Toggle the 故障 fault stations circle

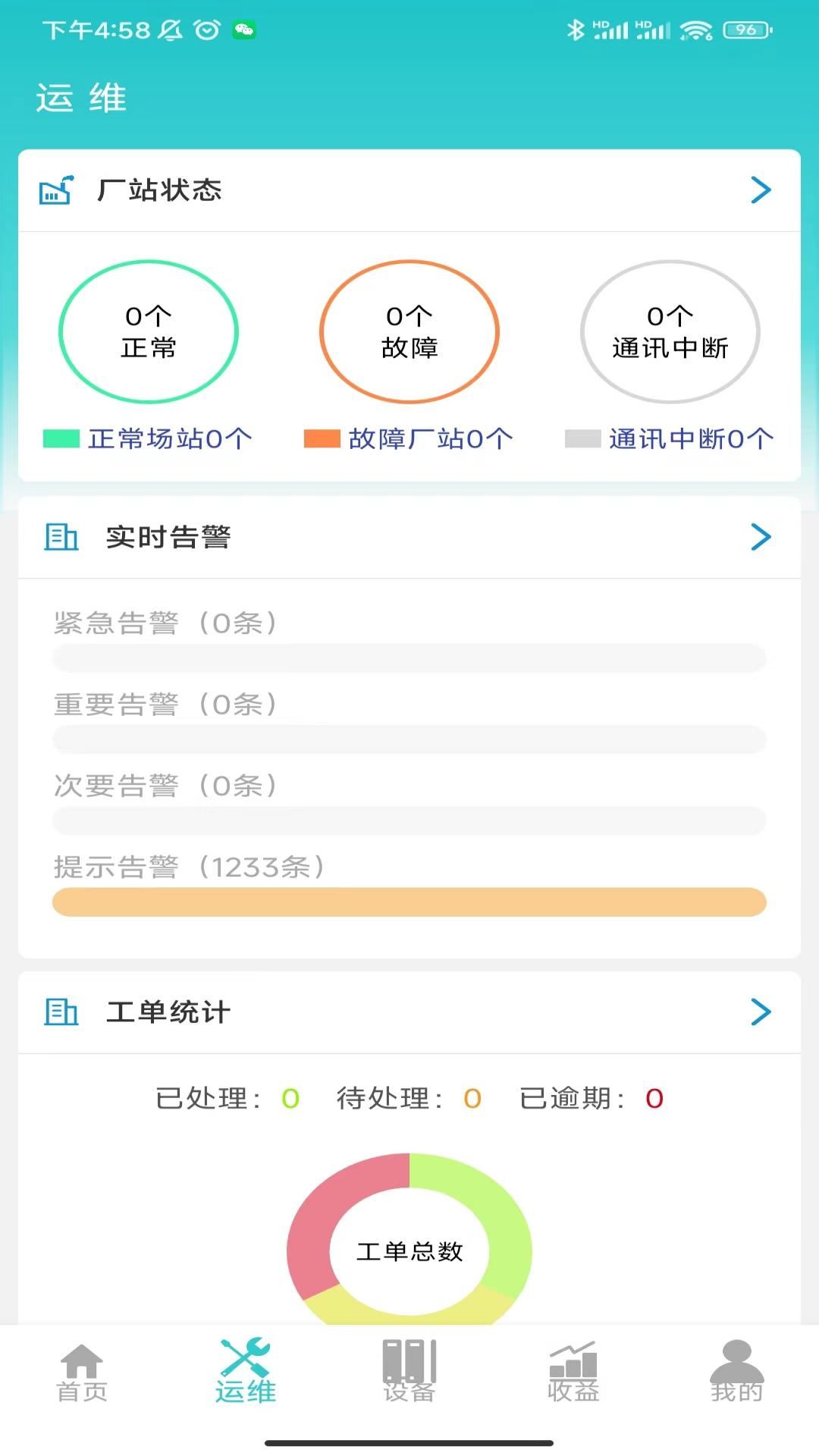(409, 331)
